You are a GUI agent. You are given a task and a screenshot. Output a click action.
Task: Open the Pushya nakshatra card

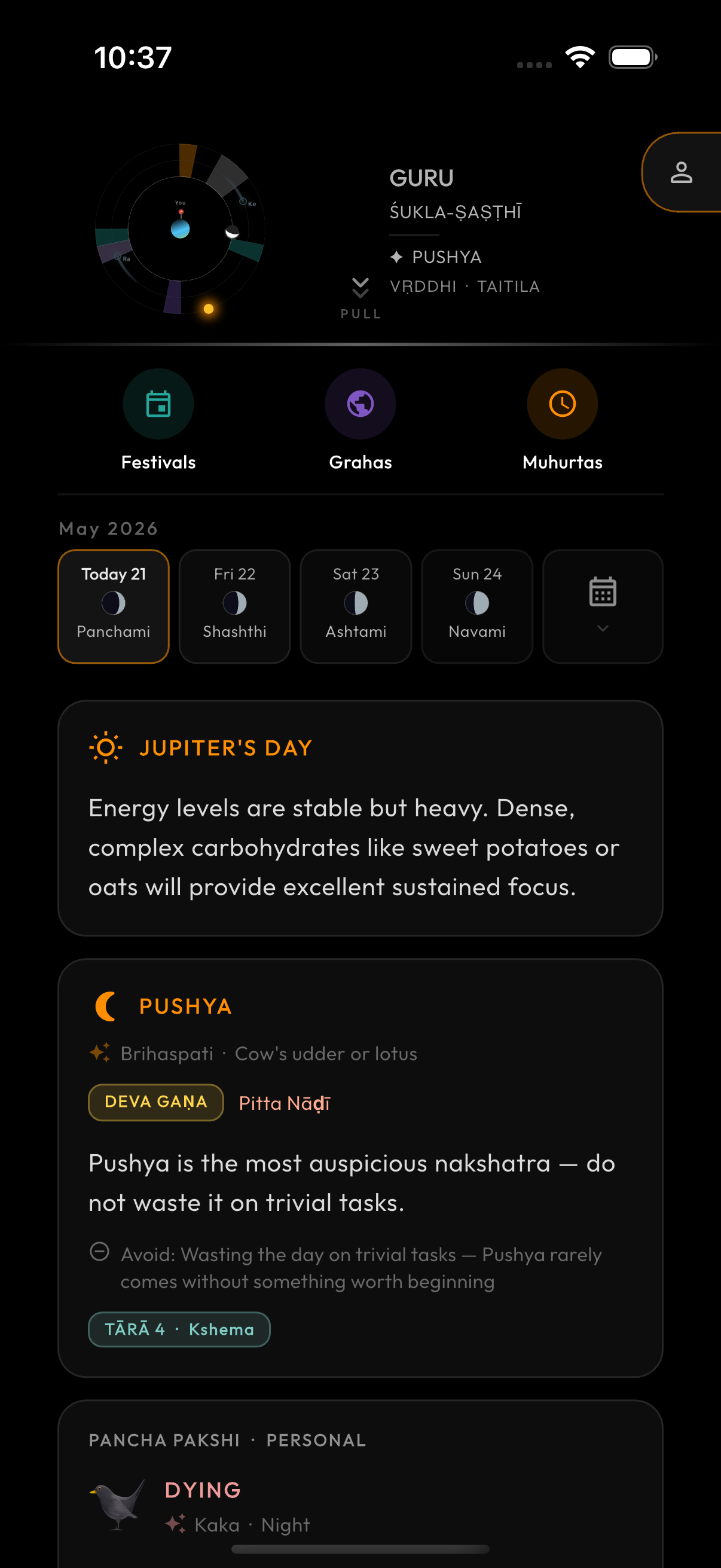(x=360, y=1168)
